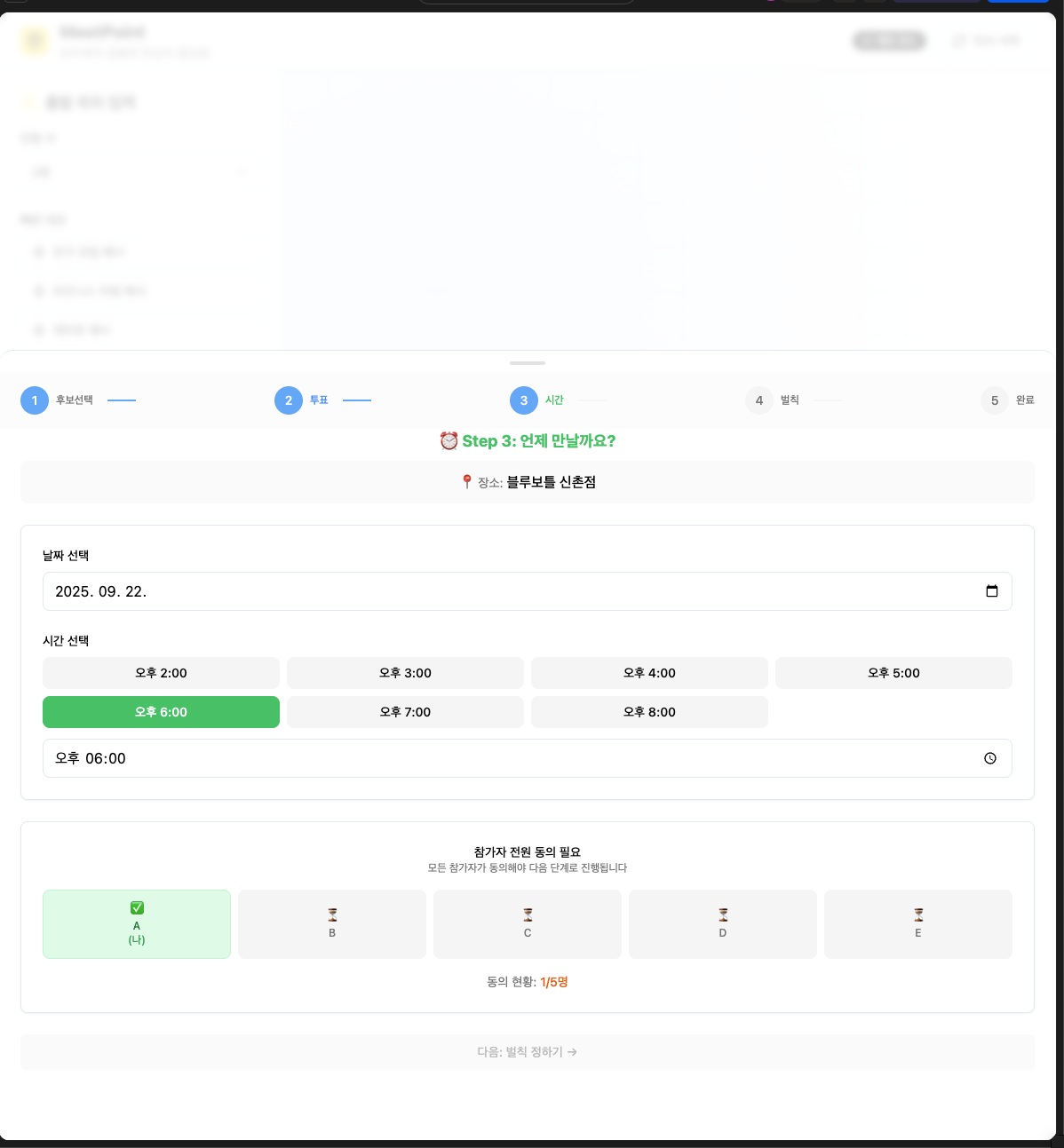The height and width of the screenshot is (1148, 1064).
Task: Tap participant C's pending card
Action: point(528,924)
